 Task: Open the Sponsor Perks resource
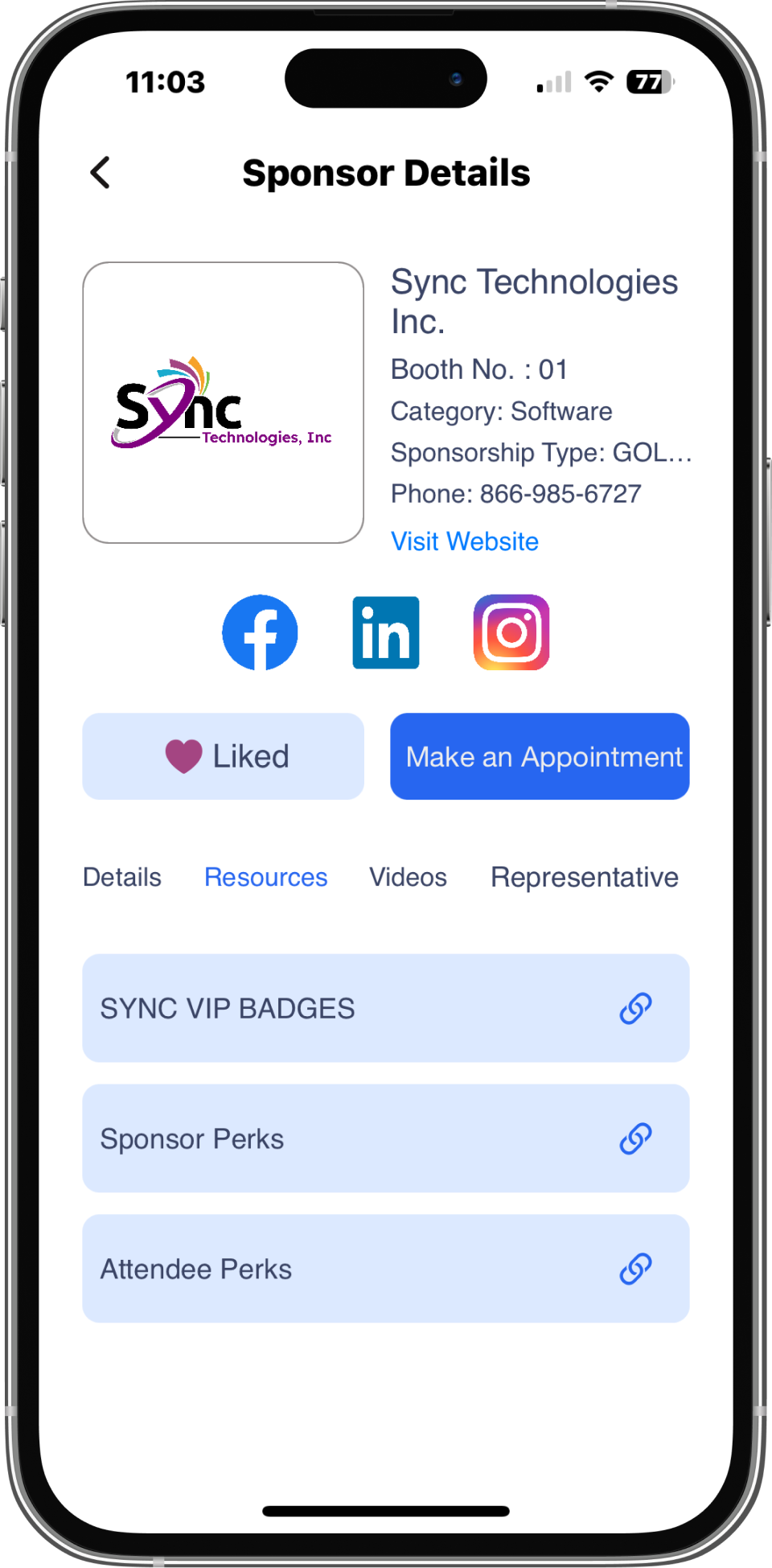pyautogui.click(x=386, y=1138)
